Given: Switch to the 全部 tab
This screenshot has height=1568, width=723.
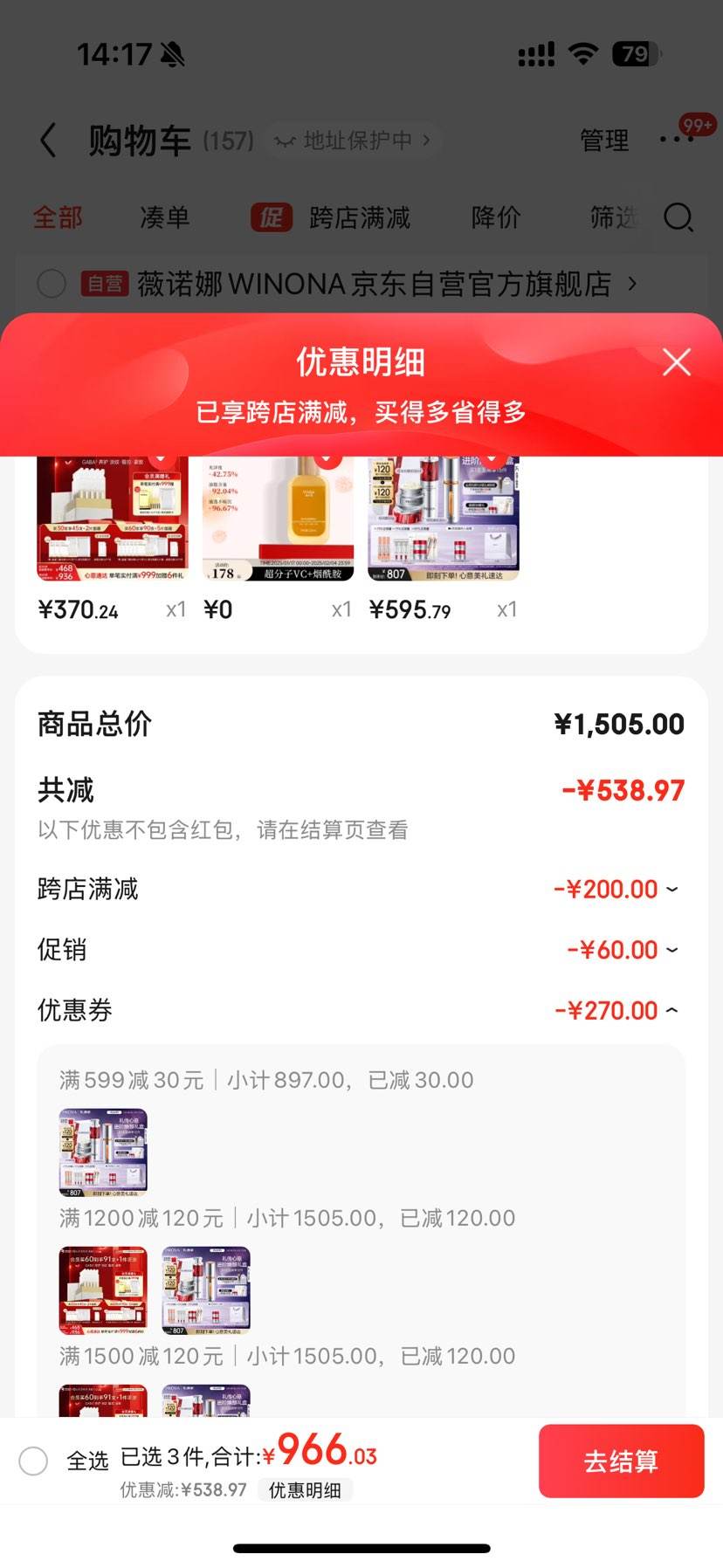Looking at the screenshot, I should point(58,218).
